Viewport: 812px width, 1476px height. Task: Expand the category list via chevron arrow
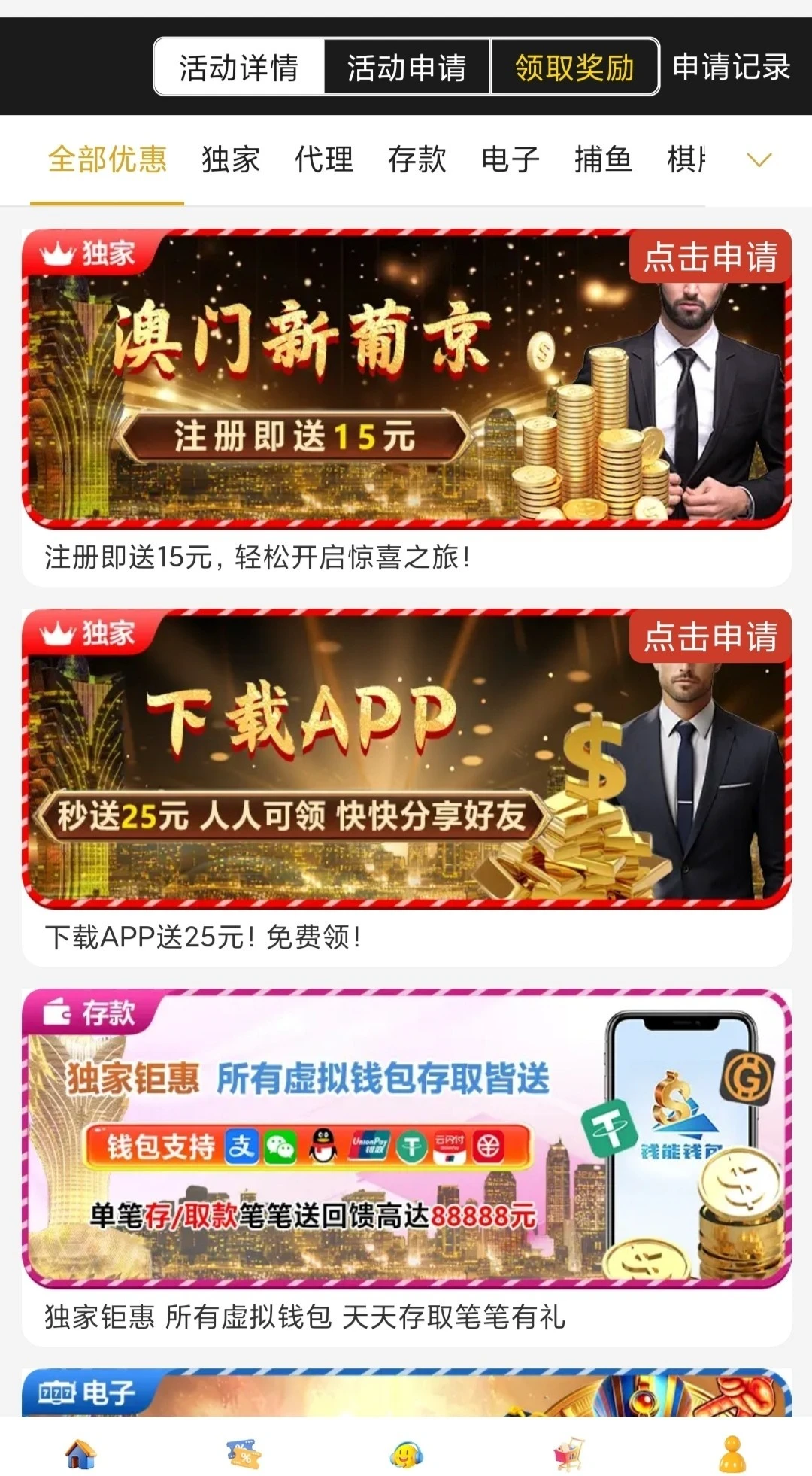pos(759,160)
